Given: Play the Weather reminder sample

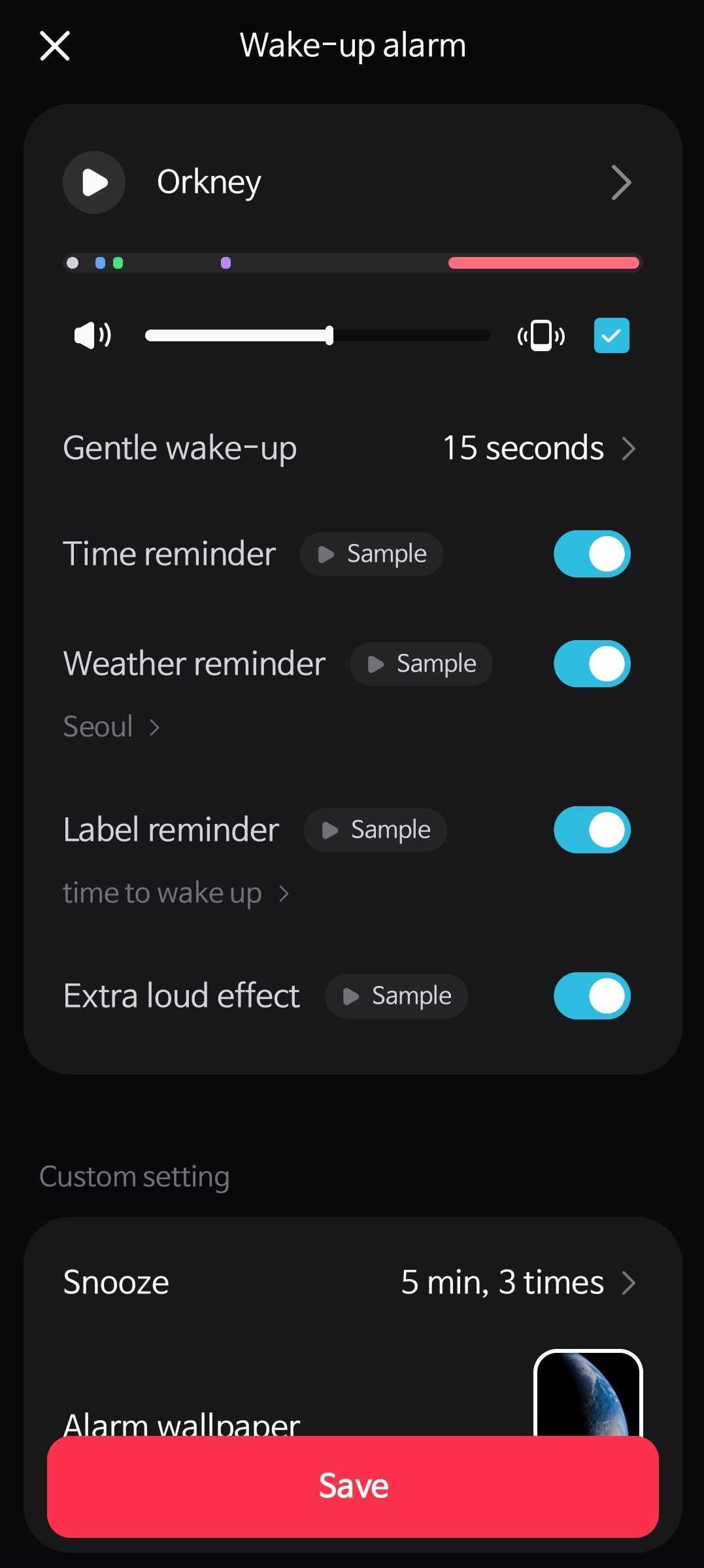Looking at the screenshot, I should click(420, 663).
